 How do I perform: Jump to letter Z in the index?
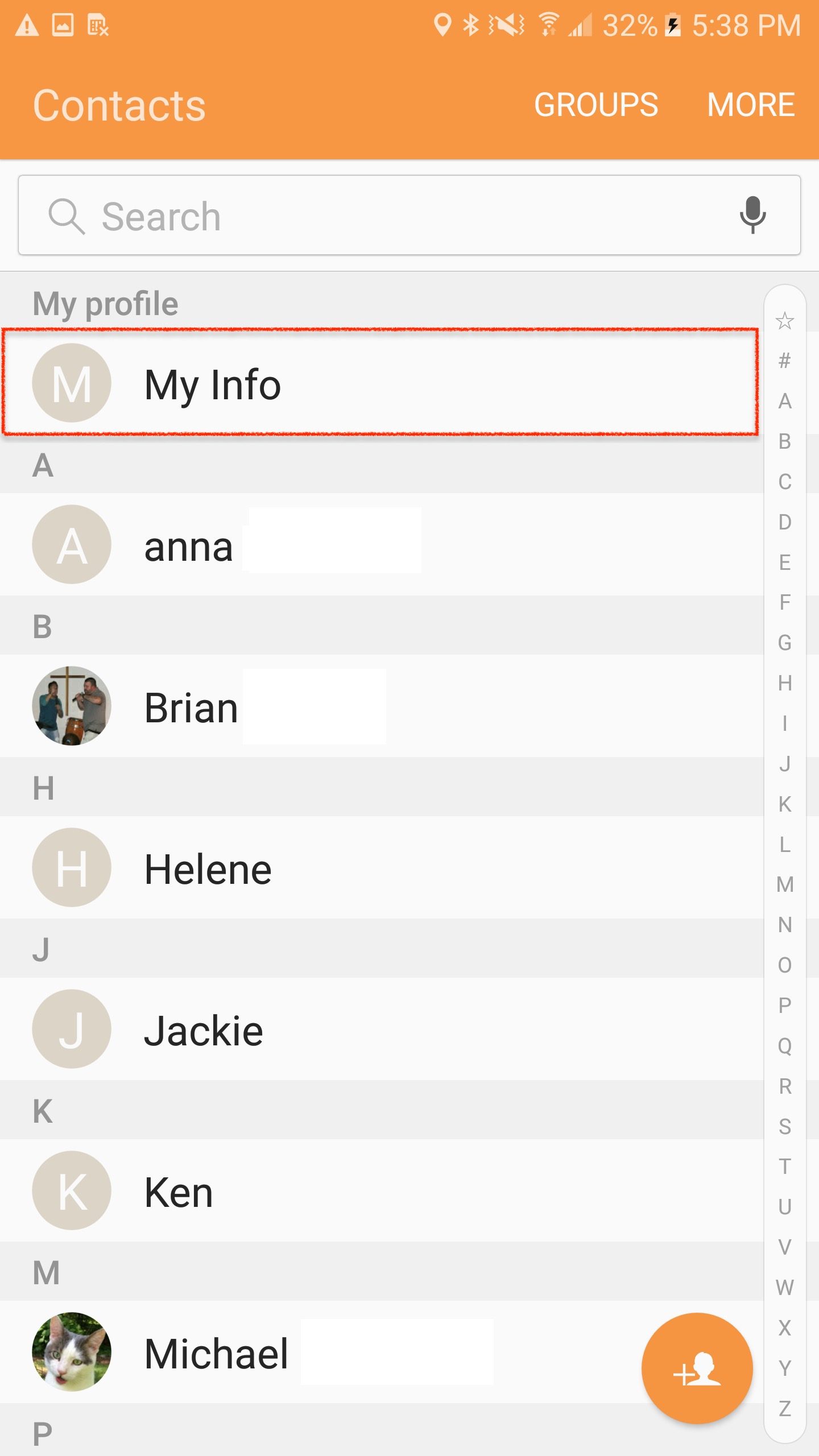(784, 1408)
